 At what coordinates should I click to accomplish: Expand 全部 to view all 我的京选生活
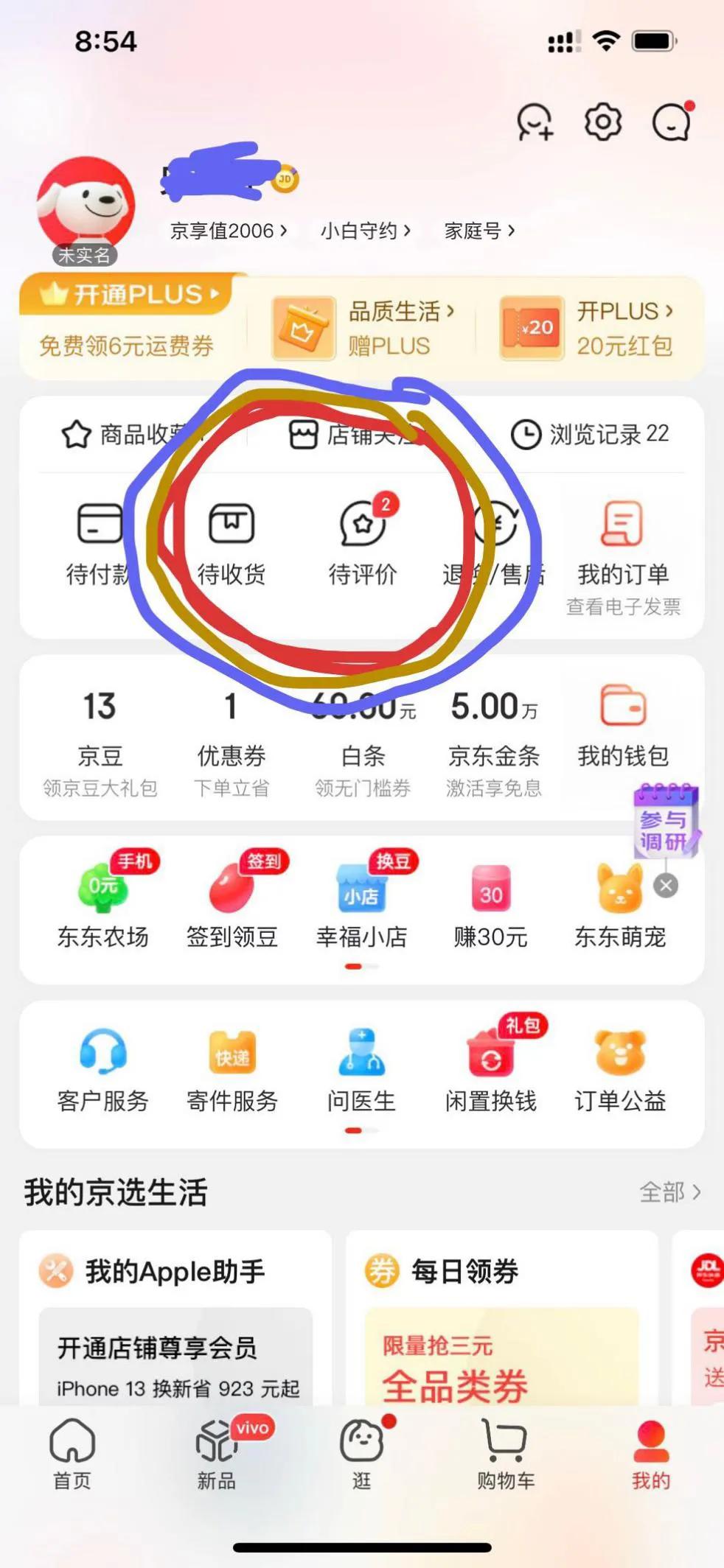click(669, 1192)
